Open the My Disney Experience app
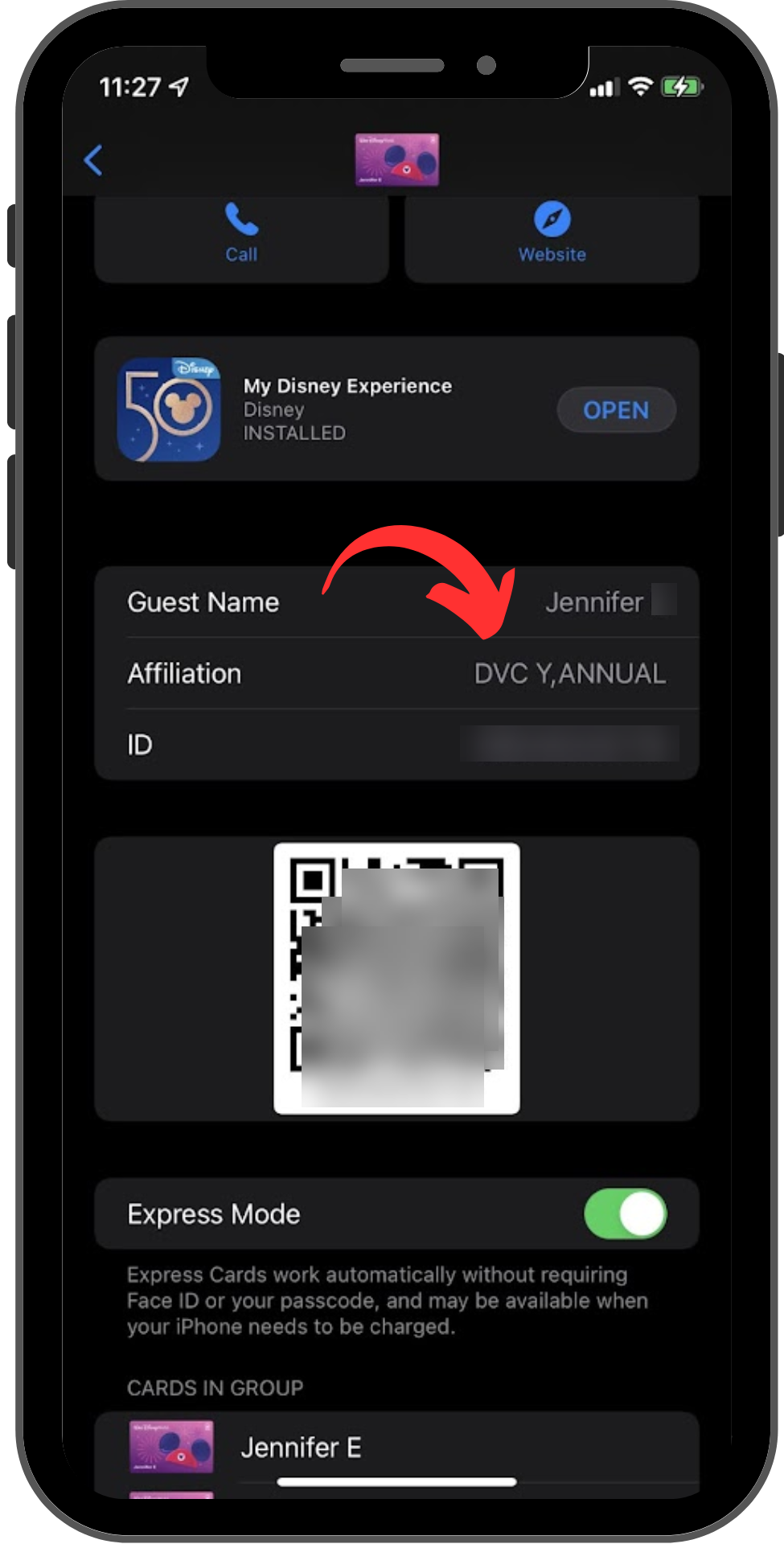The width and height of the screenshot is (784, 1544). click(x=616, y=410)
